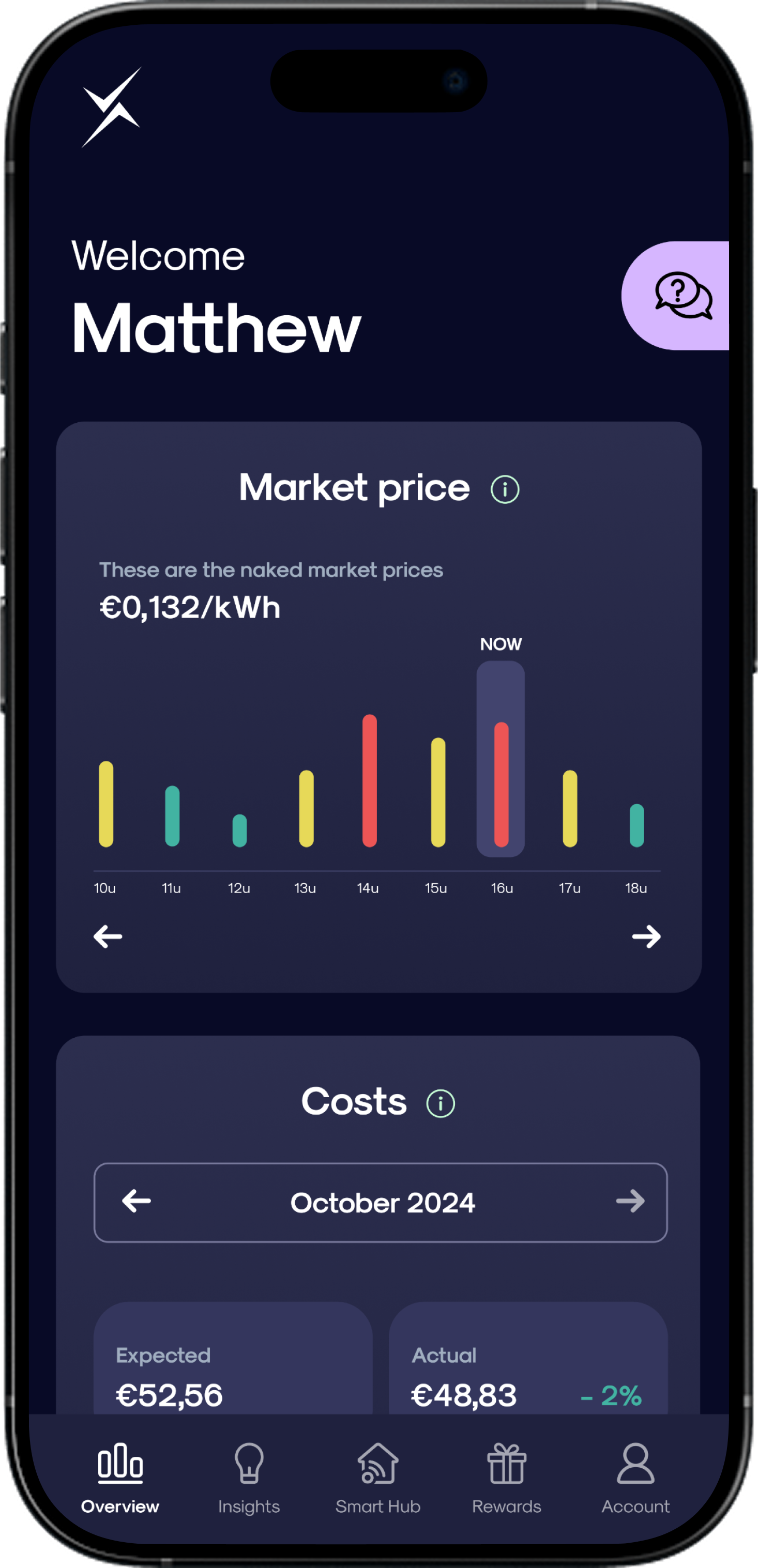Screen dimensions: 758x1568
Task: Open the help chat bubble
Action: (x=682, y=296)
